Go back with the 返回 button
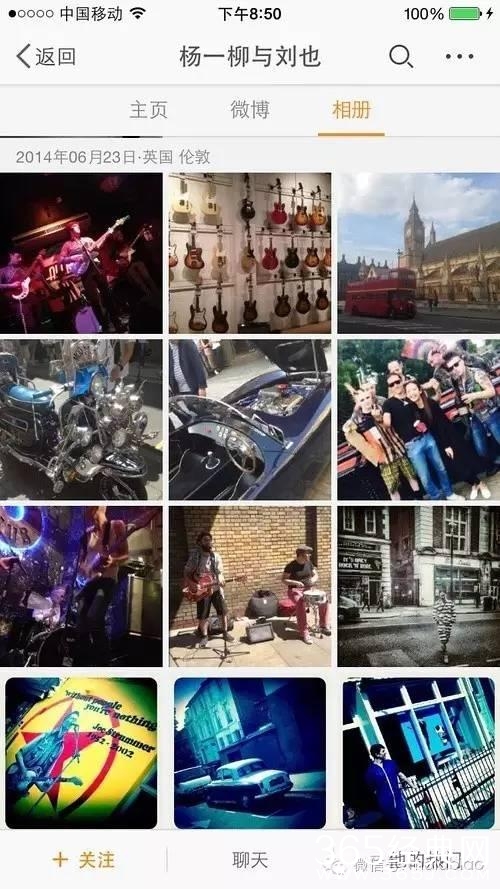Image resolution: width=500 pixels, height=889 pixels. pos(46,57)
